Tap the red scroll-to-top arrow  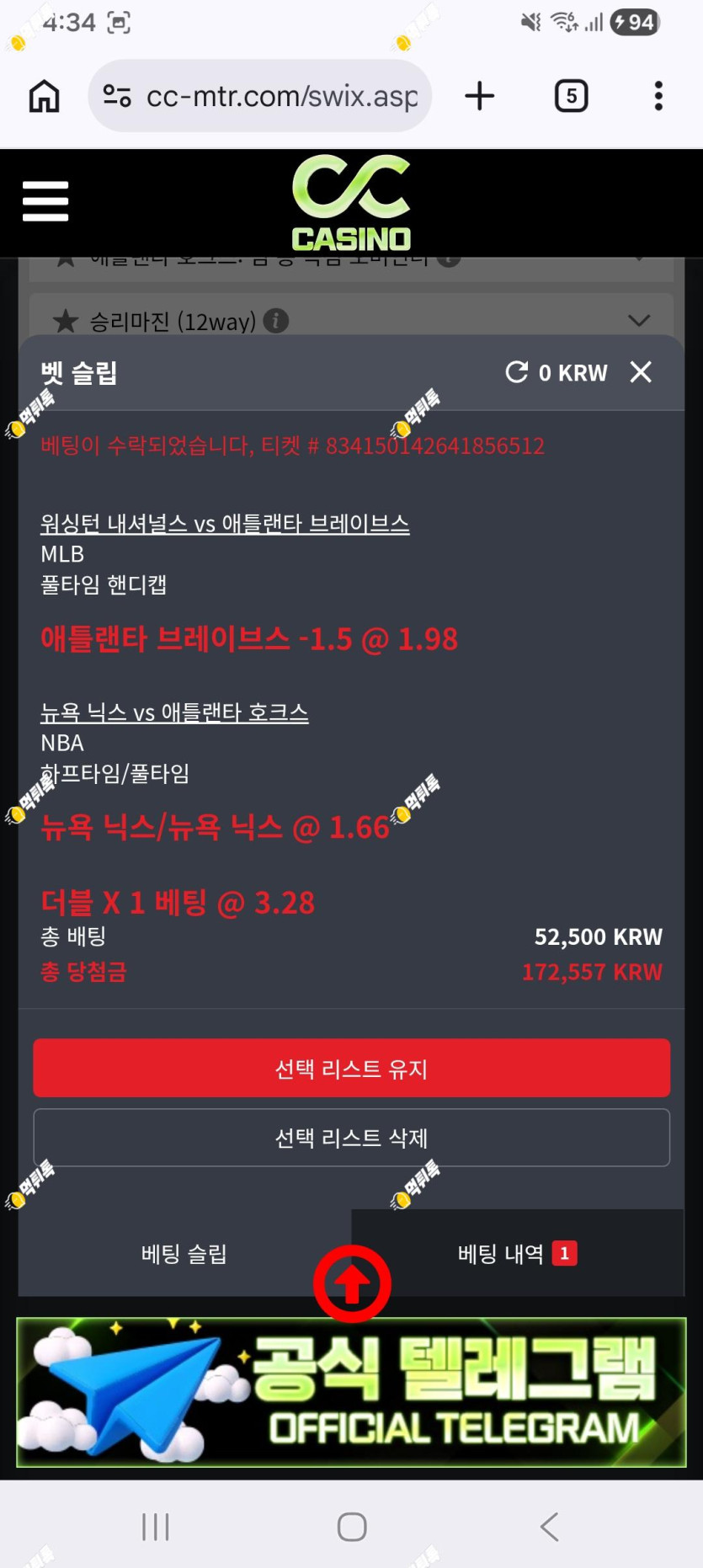coord(352,1283)
